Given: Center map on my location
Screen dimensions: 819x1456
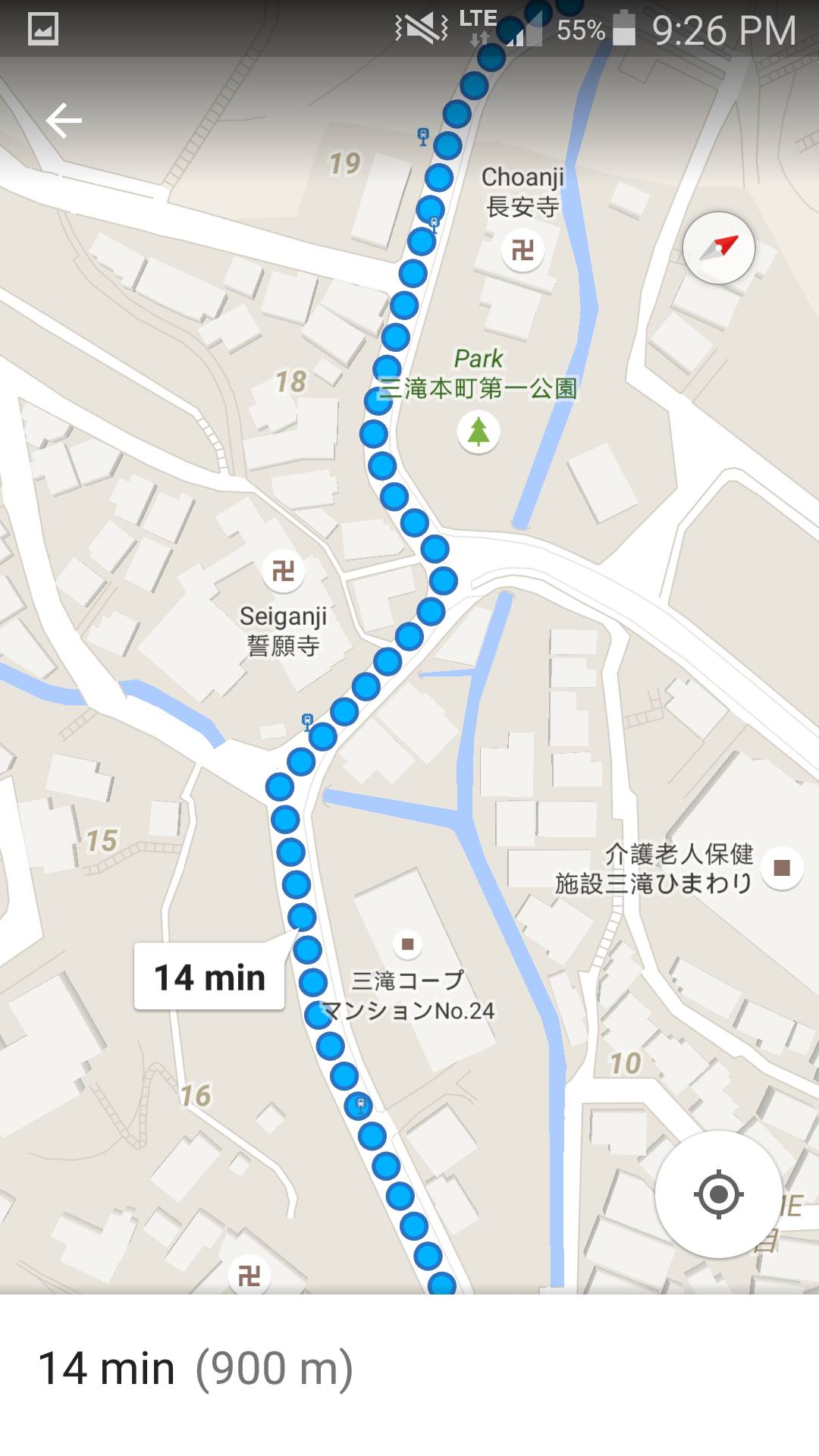Looking at the screenshot, I should [718, 1194].
